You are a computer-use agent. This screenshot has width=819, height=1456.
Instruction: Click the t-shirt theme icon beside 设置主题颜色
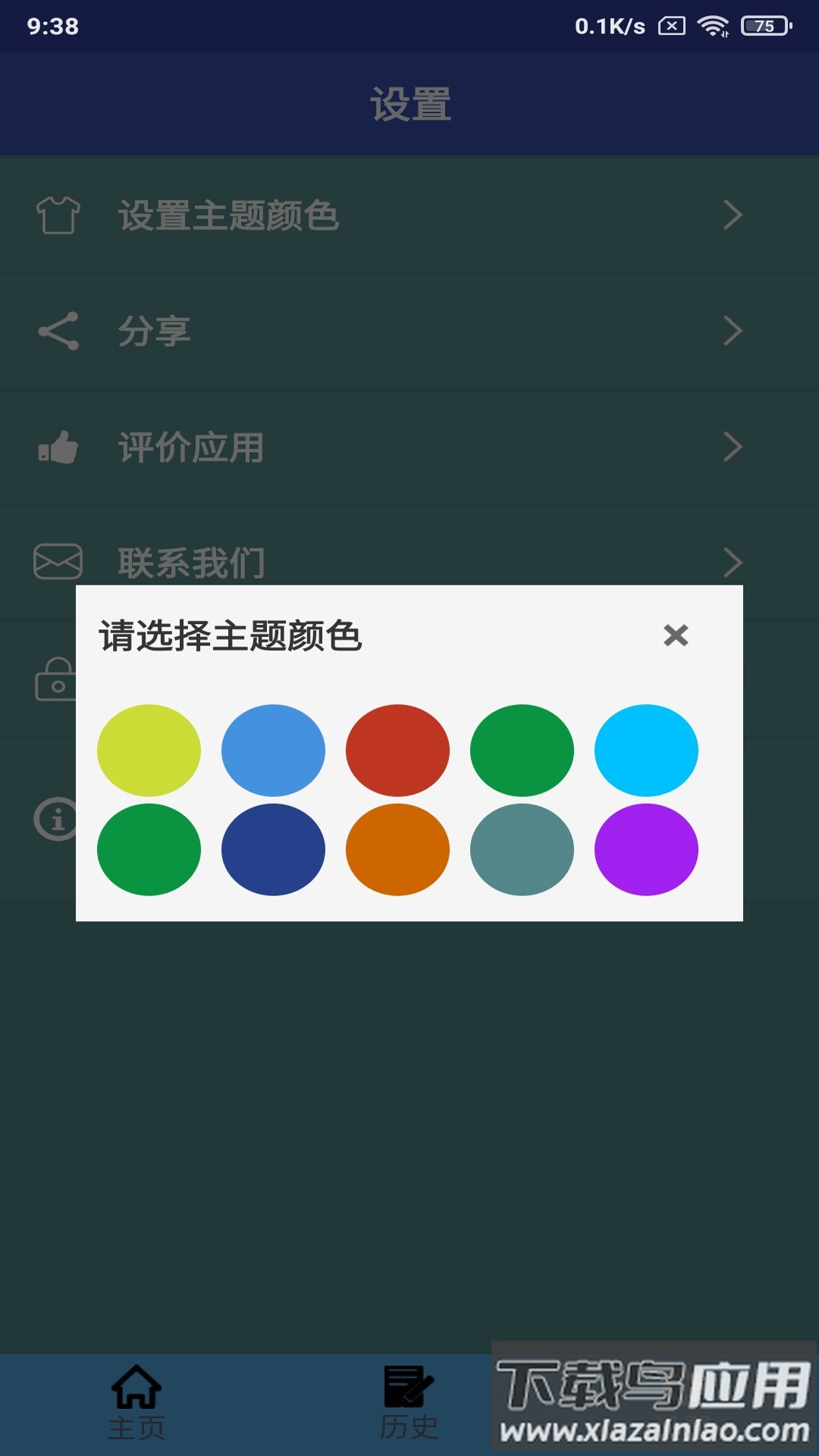click(x=57, y=215)
